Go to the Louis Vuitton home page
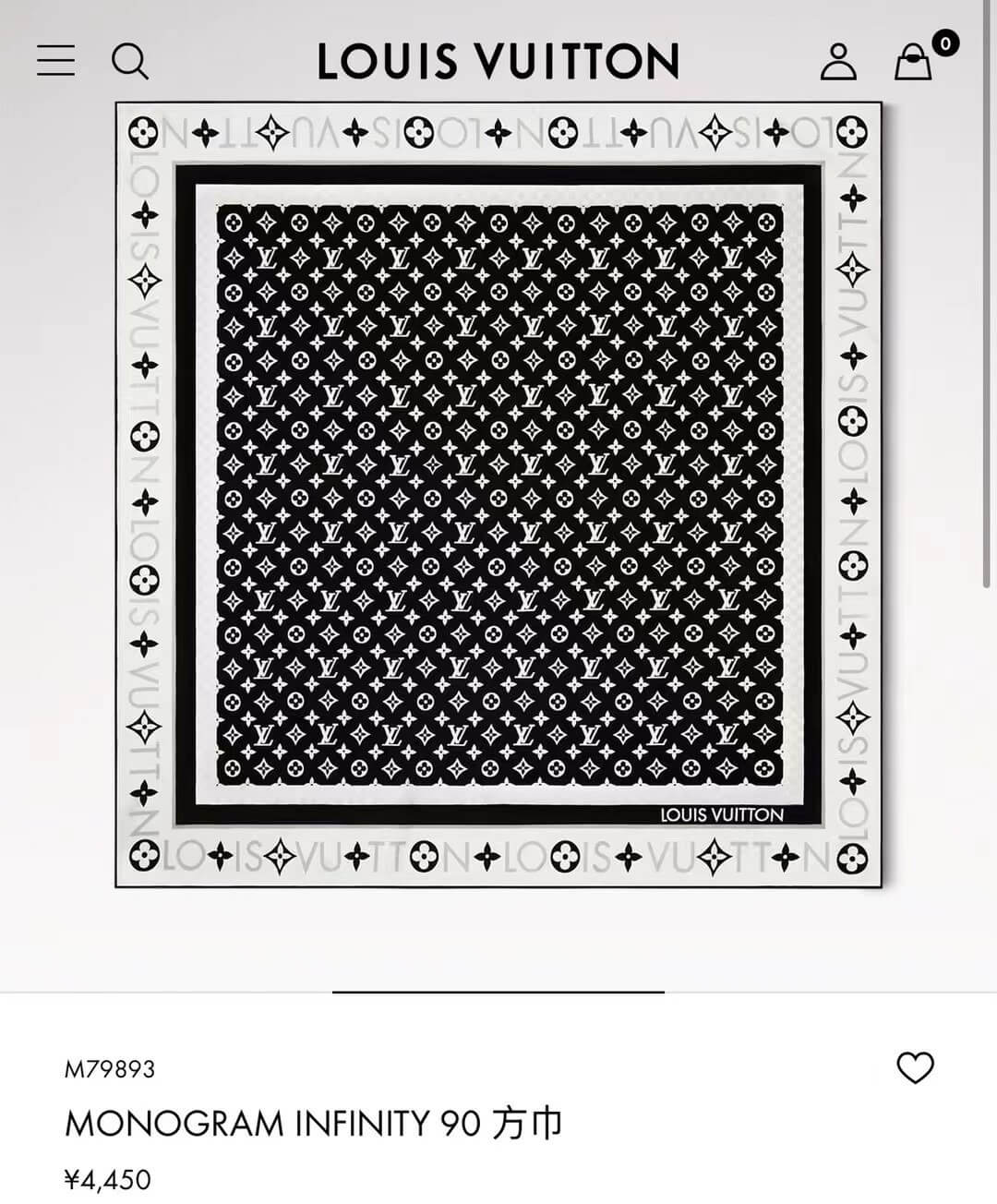Image resolution: width=997 pixels, height=1204 pixels. coord(498,62)
